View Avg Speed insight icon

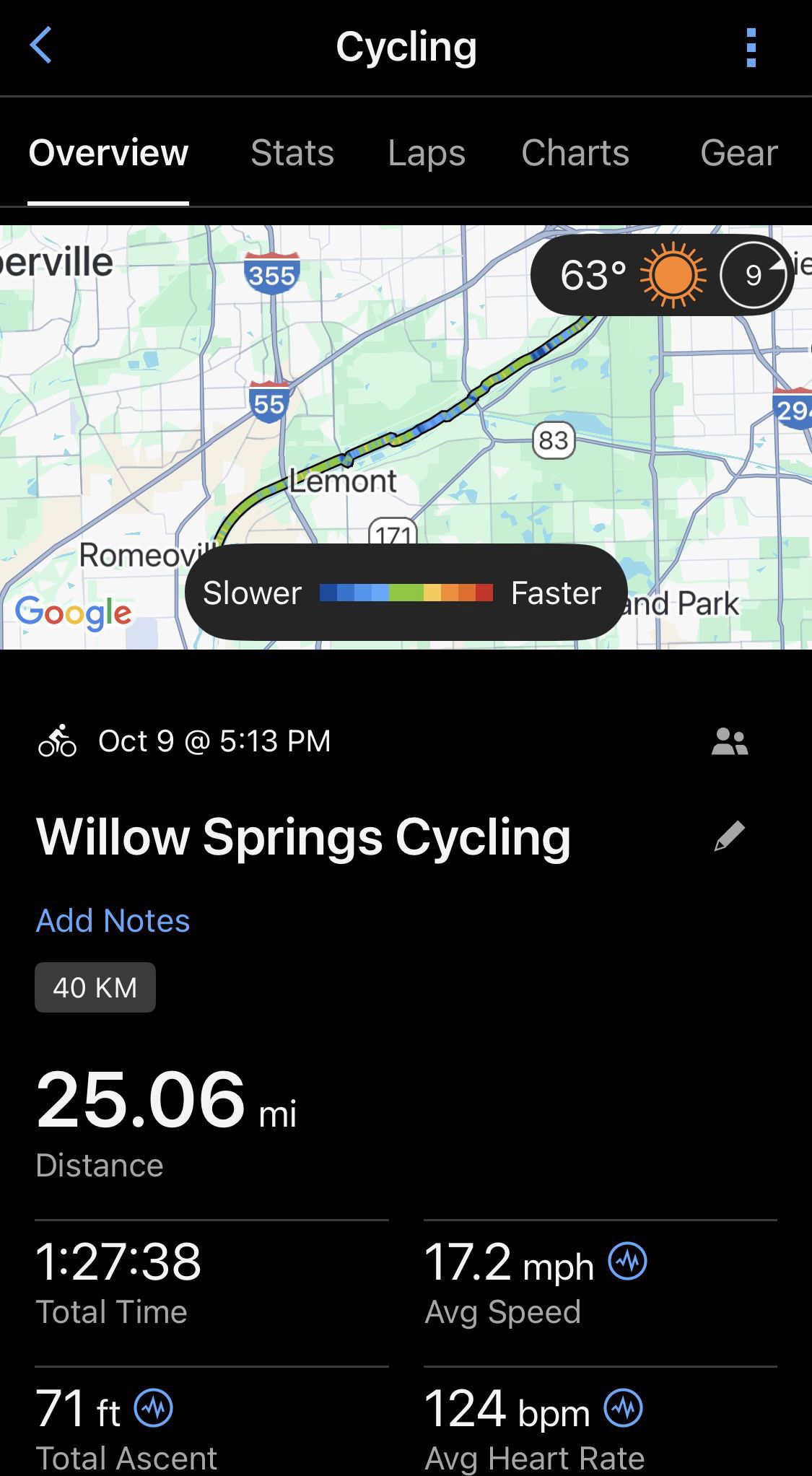(627, 1262)
